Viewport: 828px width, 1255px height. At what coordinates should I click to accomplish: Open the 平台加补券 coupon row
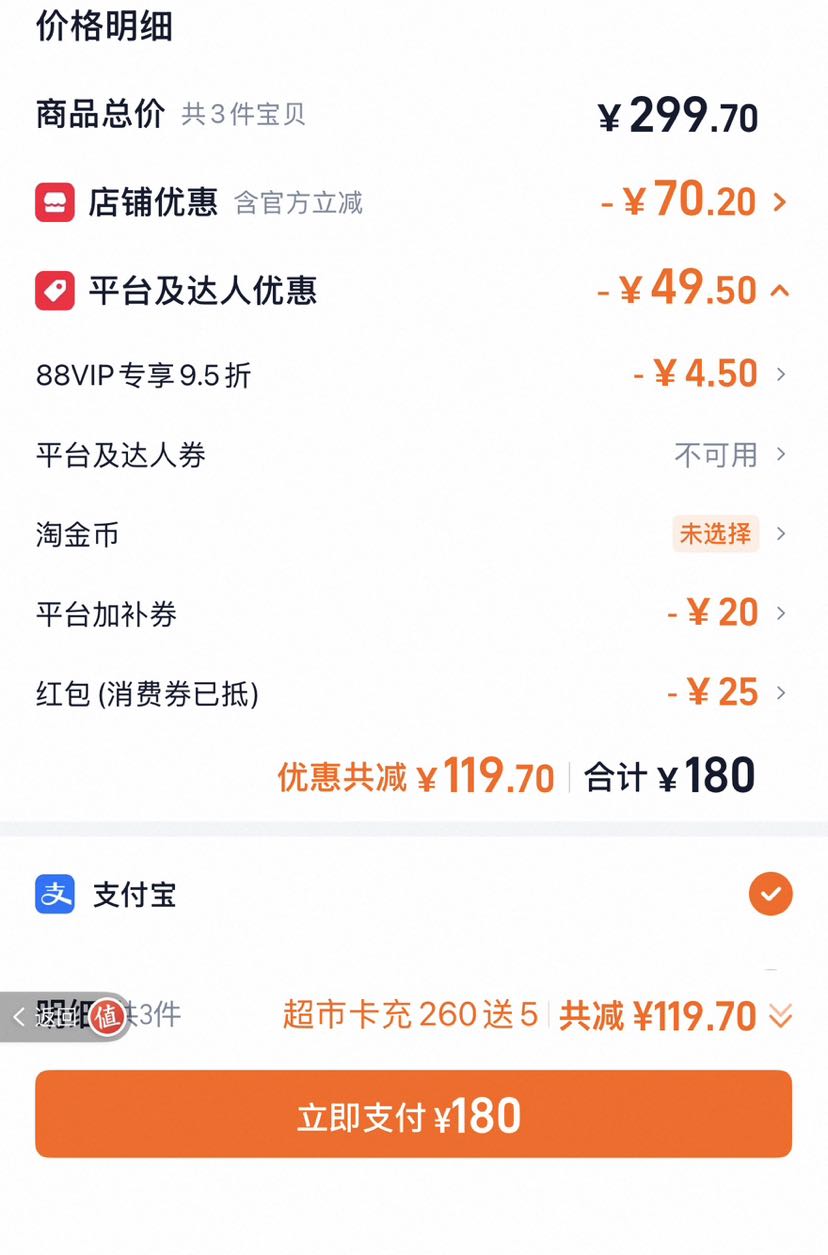[x=413, y=613]
